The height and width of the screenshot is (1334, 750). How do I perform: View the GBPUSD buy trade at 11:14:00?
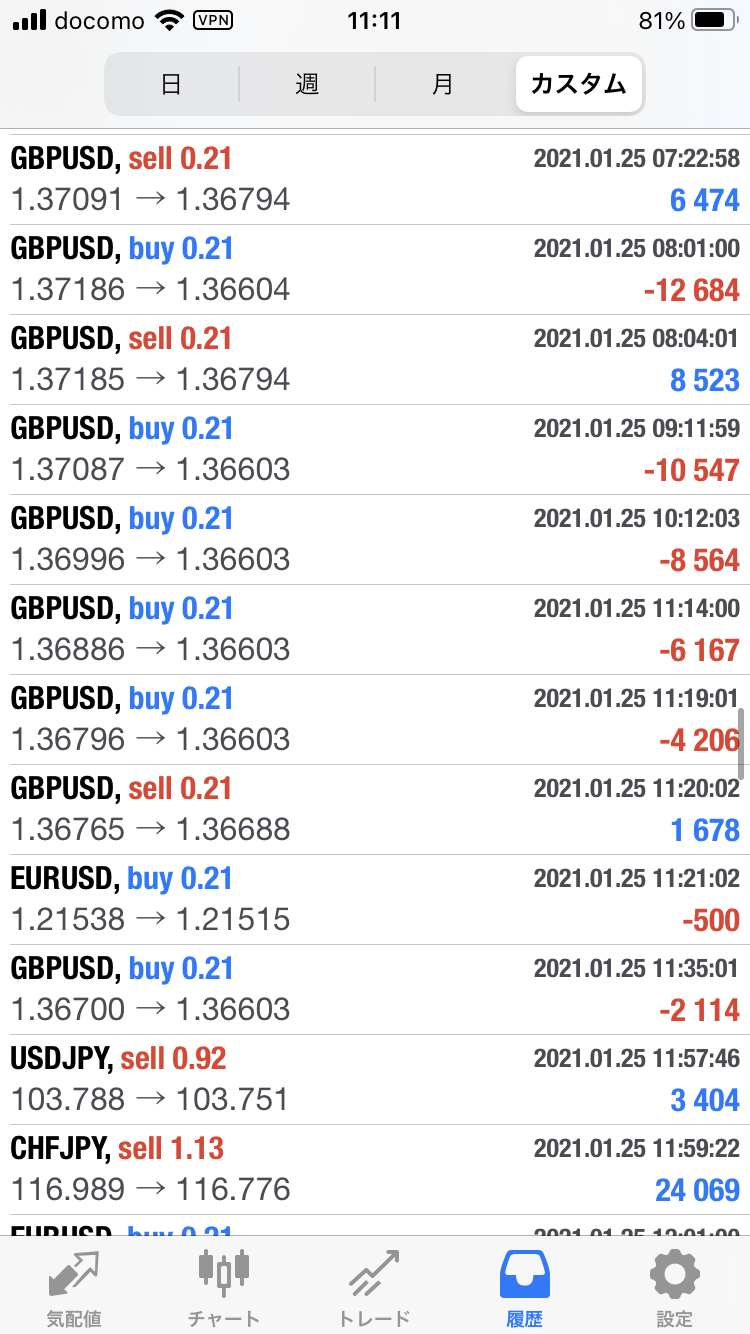(375, 630)
